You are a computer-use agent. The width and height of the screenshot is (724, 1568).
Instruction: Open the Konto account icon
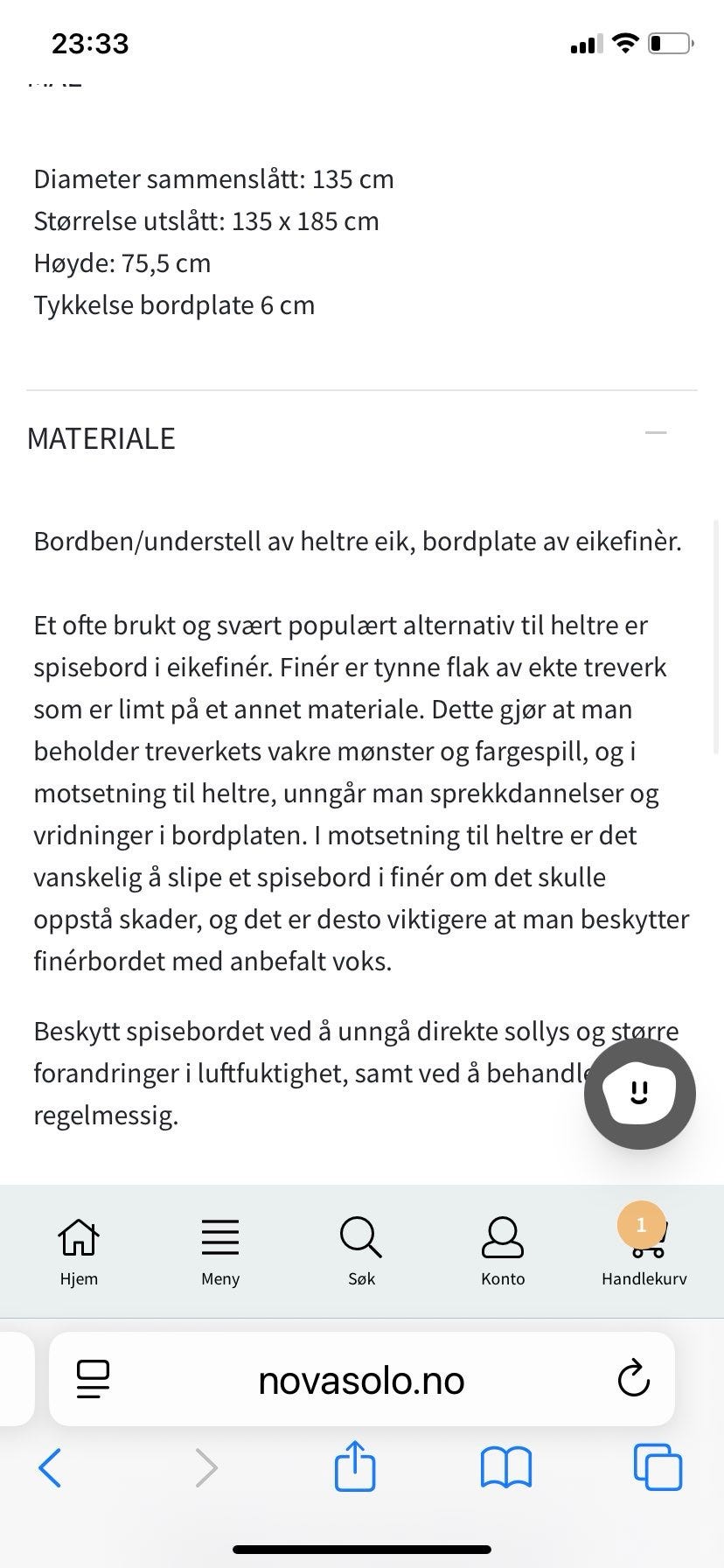503,1237
